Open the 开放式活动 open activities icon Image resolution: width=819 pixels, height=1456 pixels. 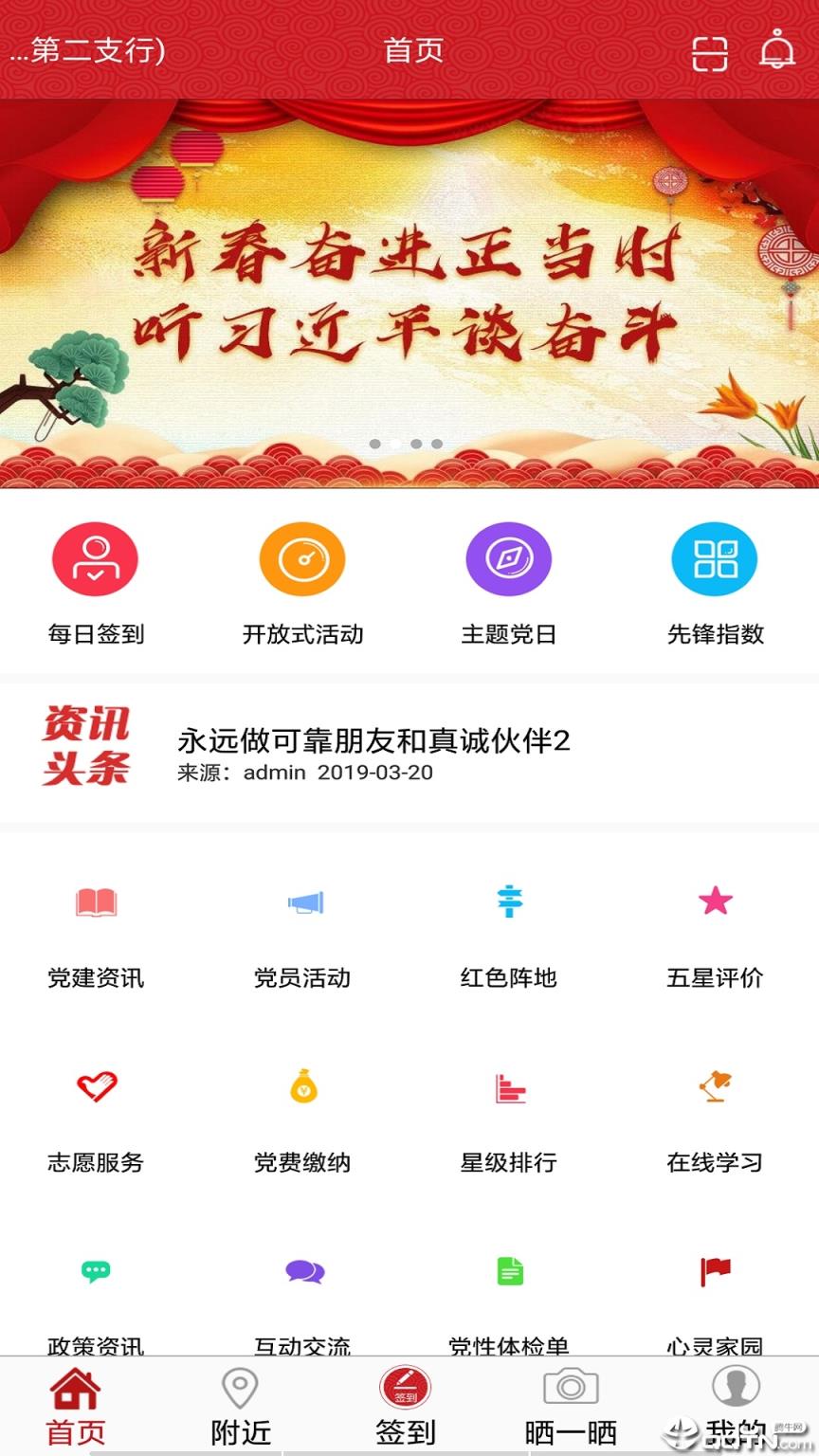click(x=301, y=558)
